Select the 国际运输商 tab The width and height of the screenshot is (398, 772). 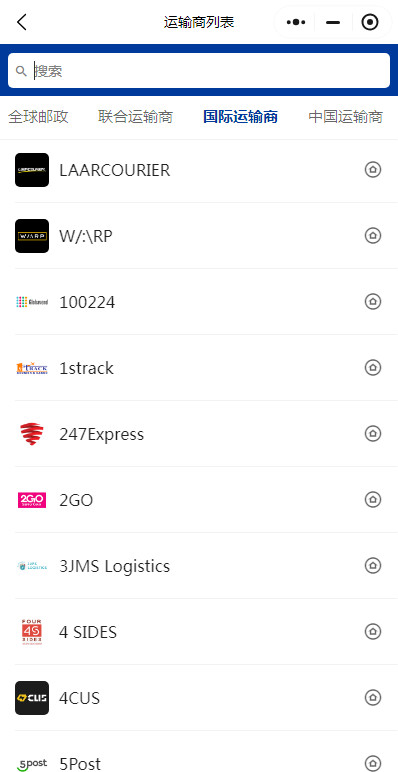coord(240,117)
